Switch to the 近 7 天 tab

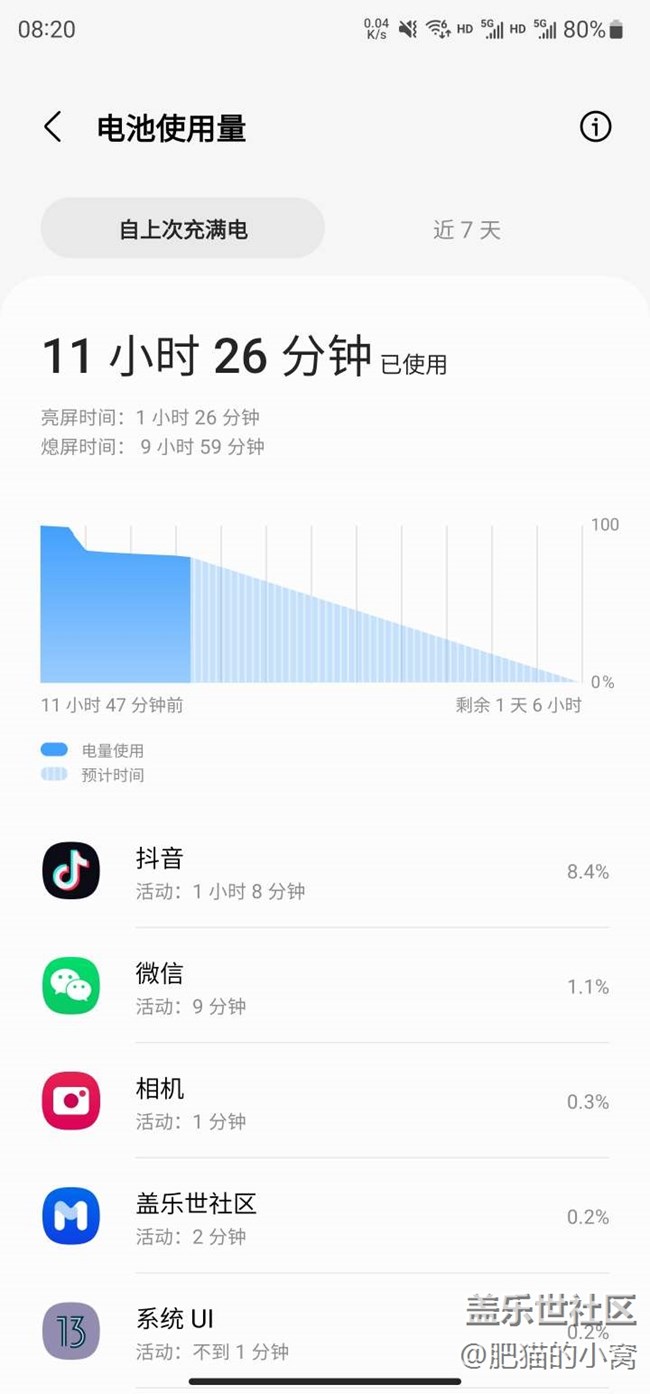click(466, 229)
